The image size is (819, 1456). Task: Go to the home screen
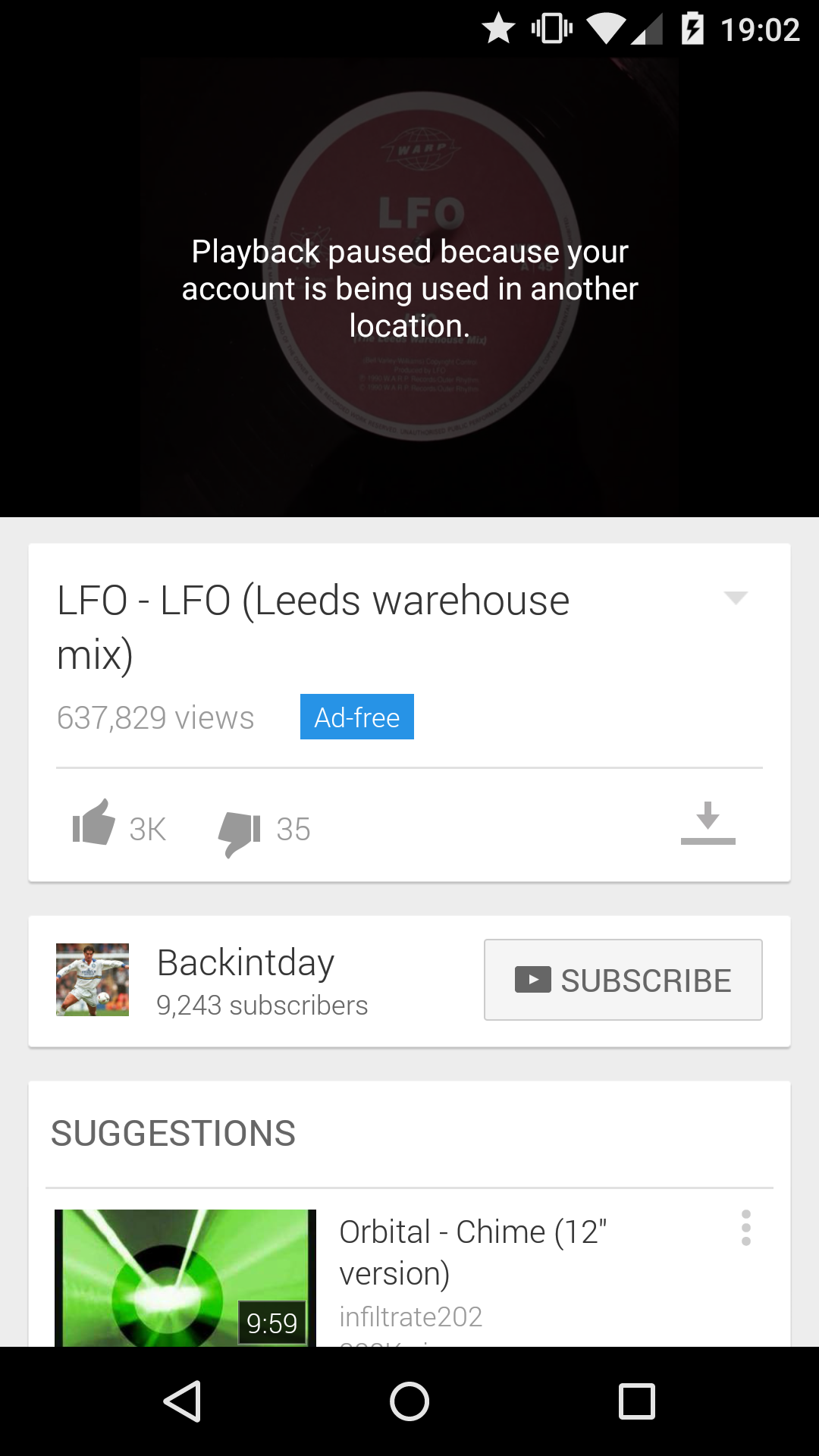[409, 1401]
